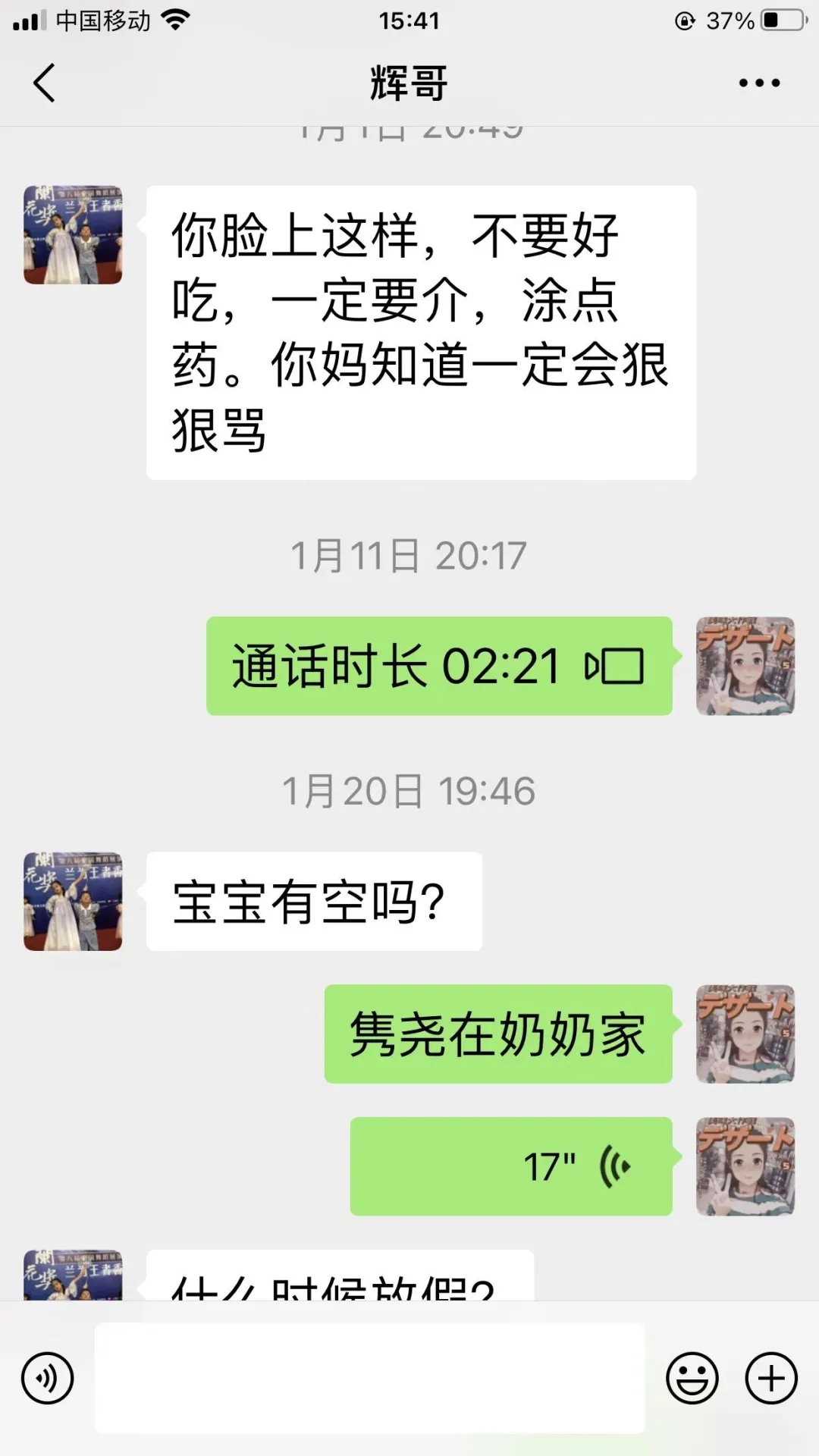The image size is (819, 1456).
Task: Tap the call duration 02:21 message
Action: tap(439, 666)
